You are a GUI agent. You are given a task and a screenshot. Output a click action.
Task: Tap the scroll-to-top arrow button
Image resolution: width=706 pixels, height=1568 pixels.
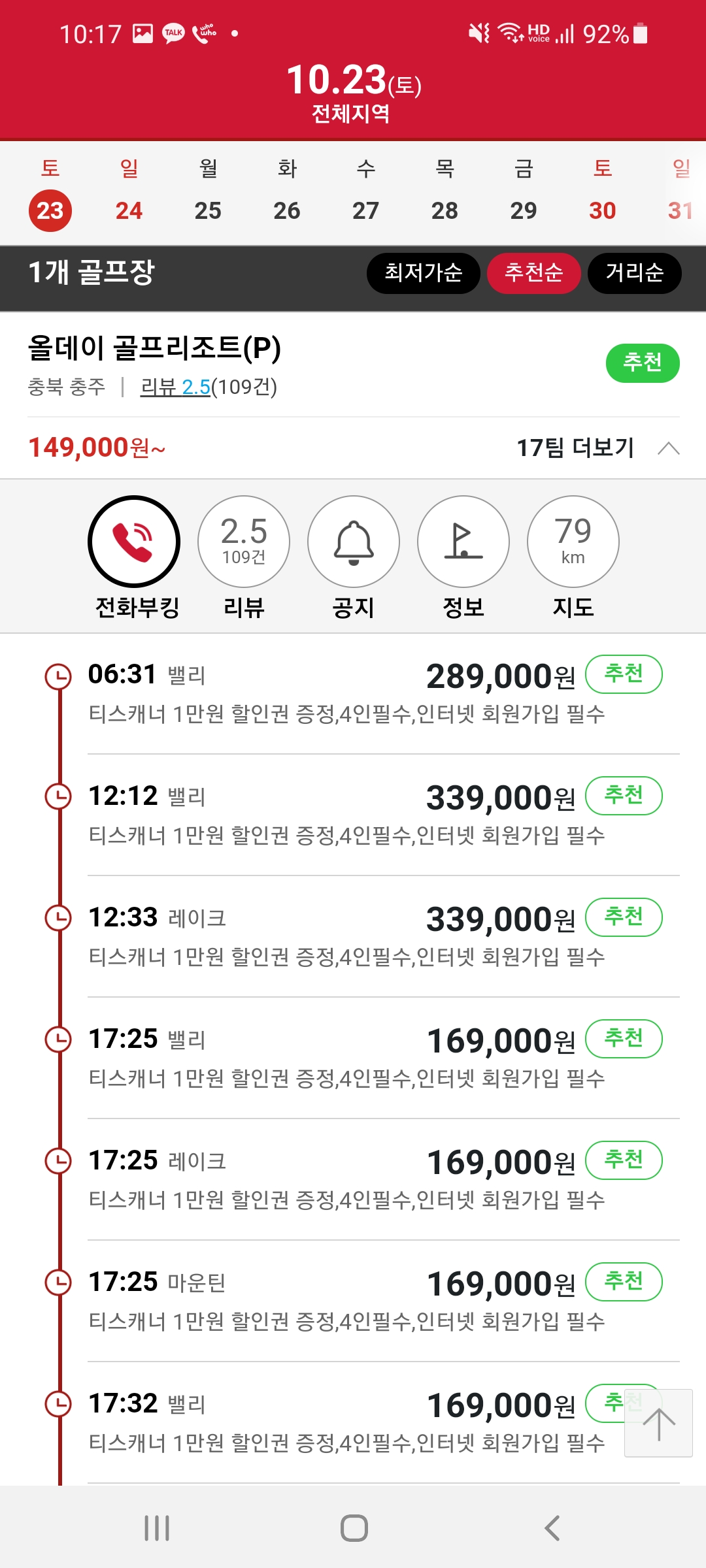tap(658, 1423)
